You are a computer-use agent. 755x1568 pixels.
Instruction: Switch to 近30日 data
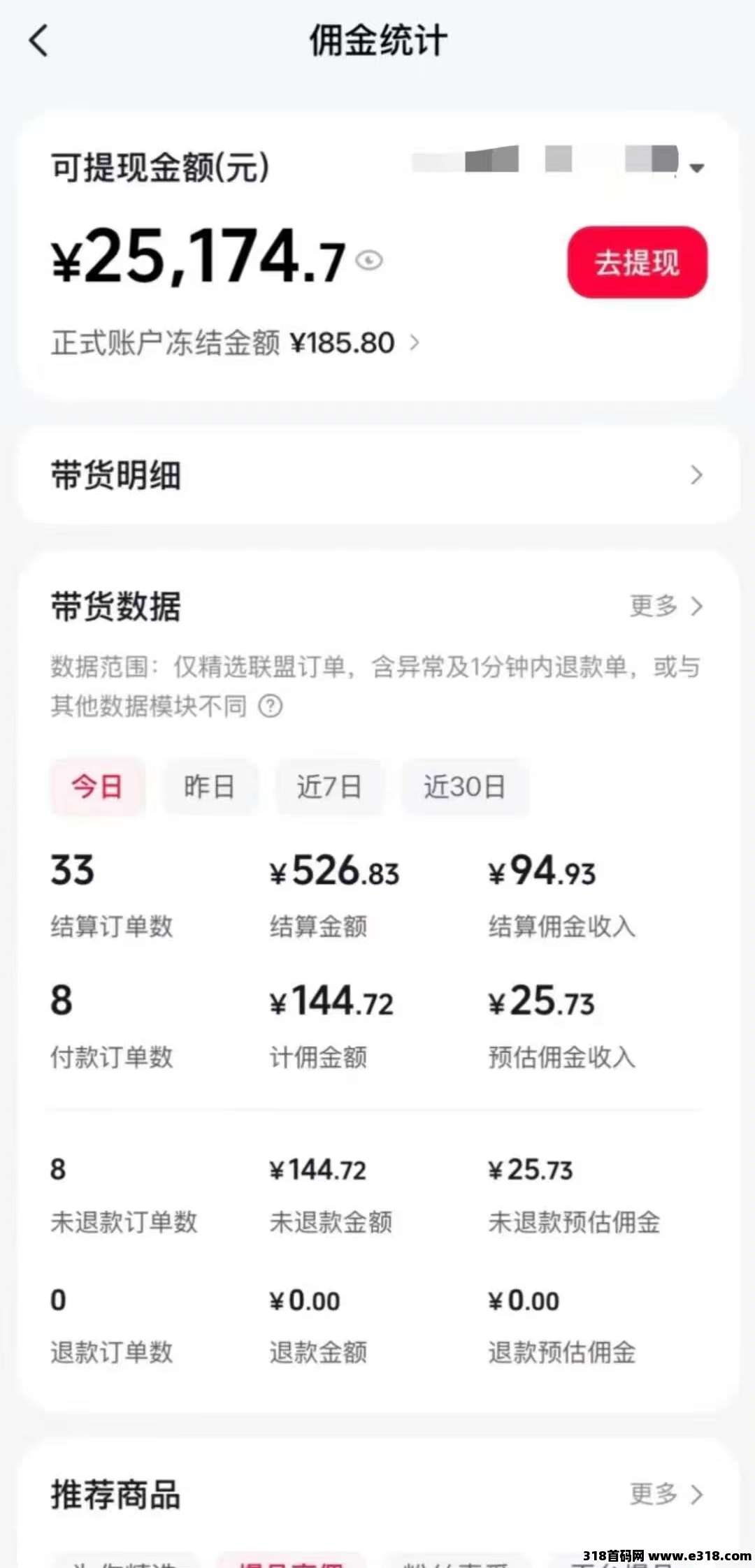click(465, 787)
